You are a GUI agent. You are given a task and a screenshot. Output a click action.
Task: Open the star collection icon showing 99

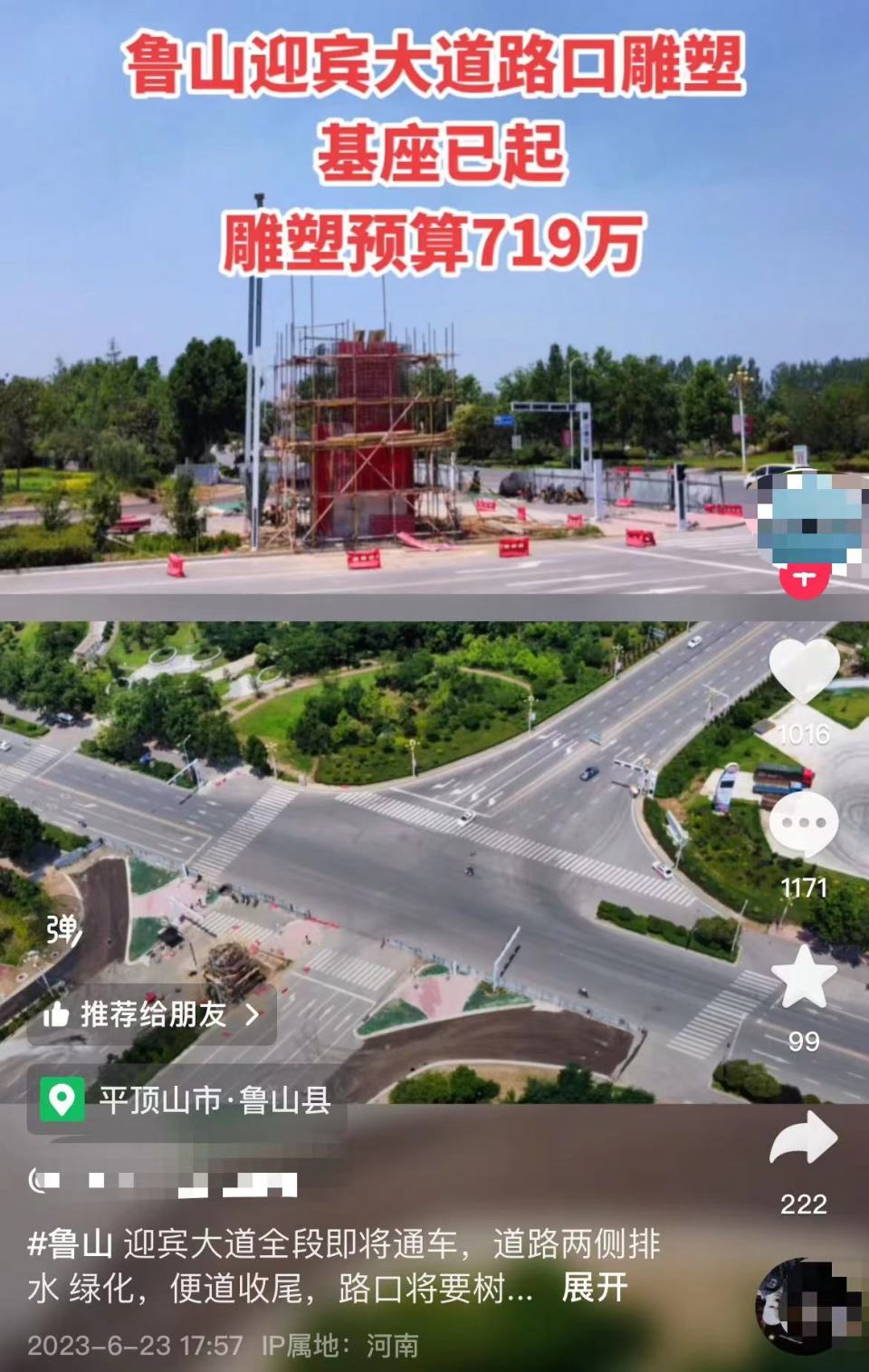804,978
